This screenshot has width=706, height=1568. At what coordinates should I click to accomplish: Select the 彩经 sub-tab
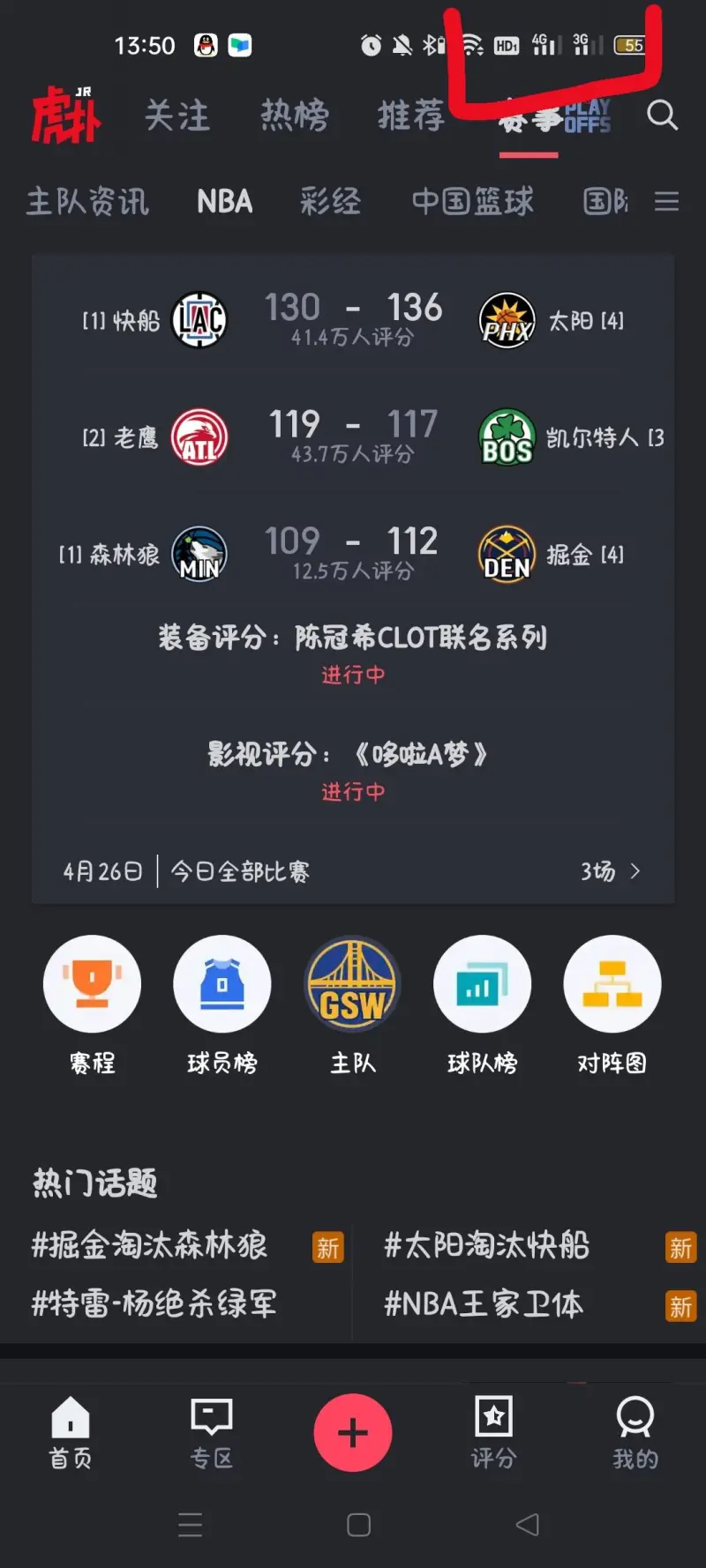point(330,202)
